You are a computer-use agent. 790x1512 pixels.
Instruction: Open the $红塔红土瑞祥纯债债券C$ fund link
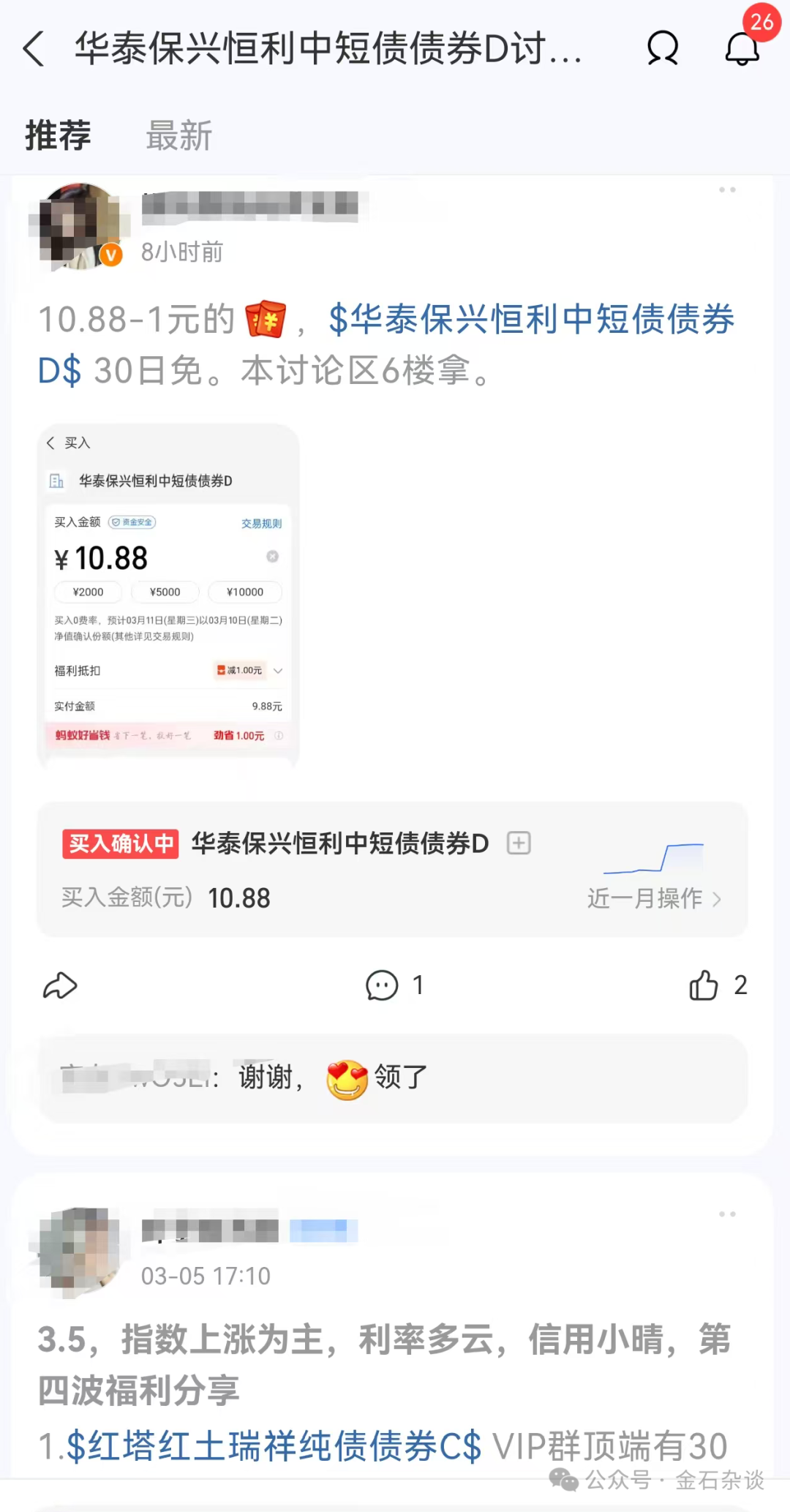pos(274,1446)
